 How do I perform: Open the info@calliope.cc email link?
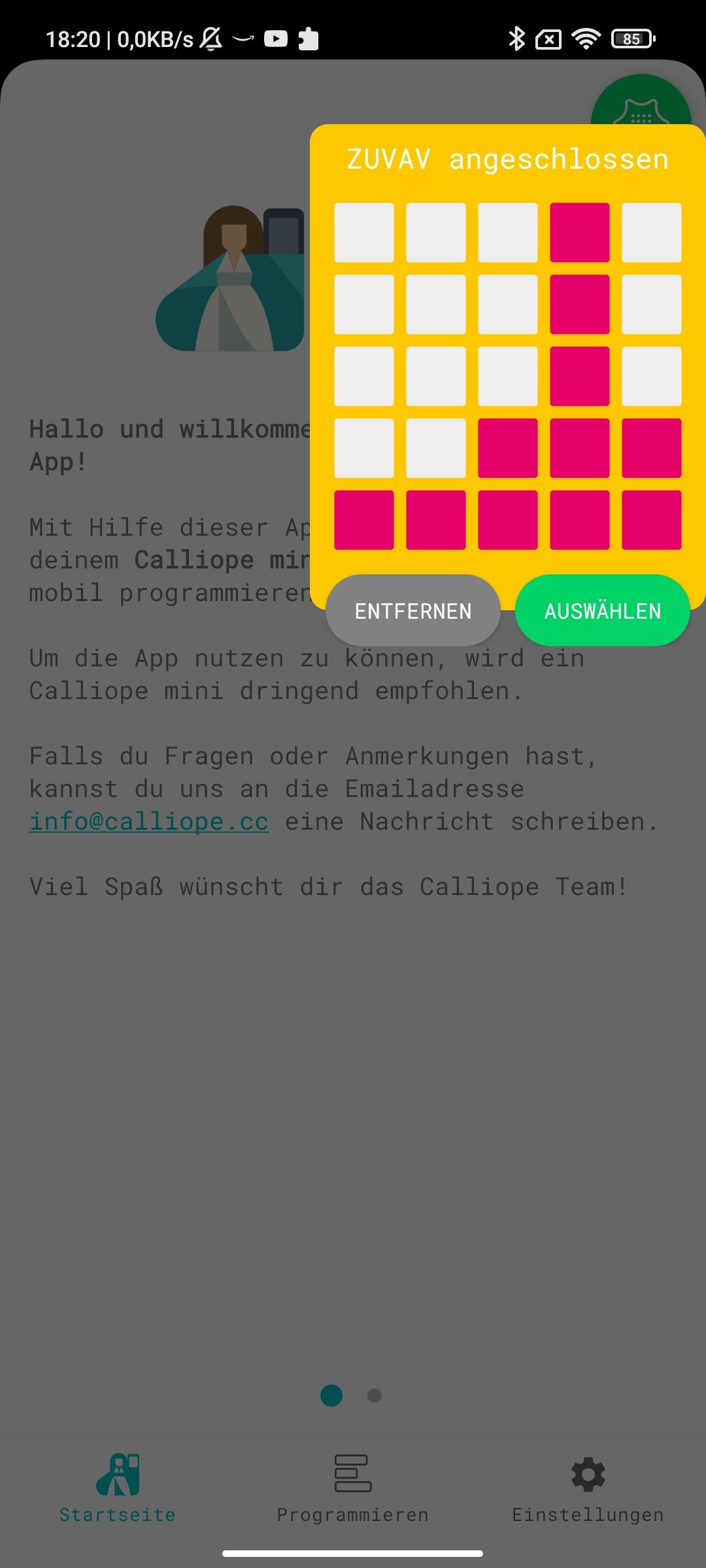click(x=149, y=822)
